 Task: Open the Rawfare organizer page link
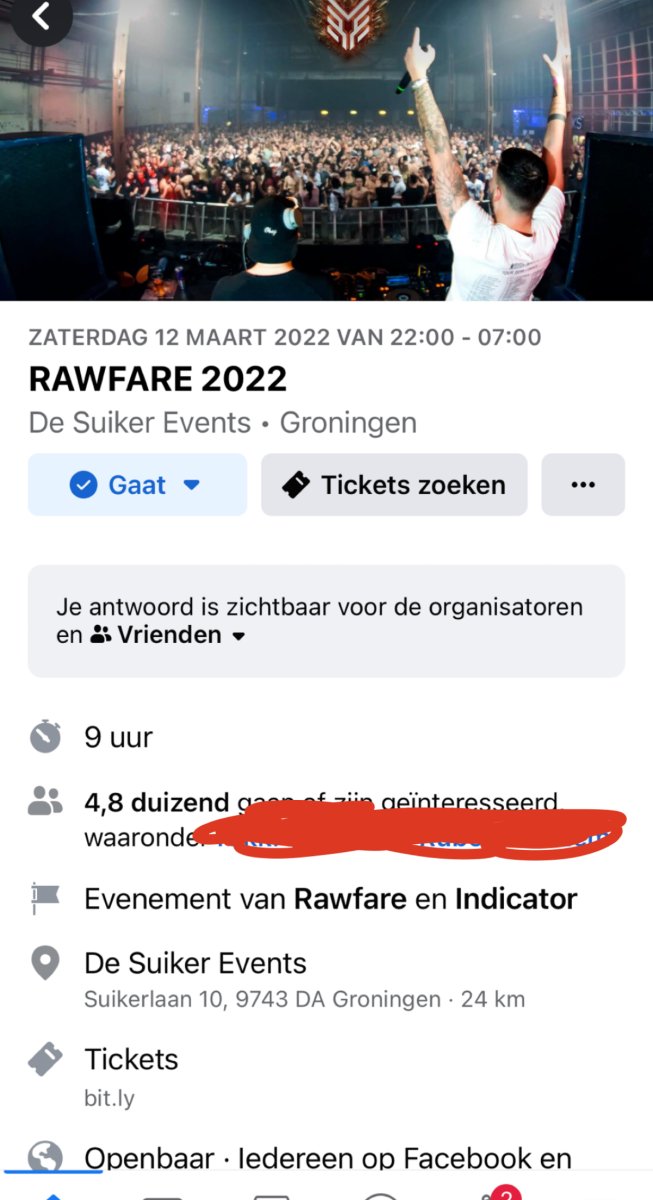[x=350, y=899]
